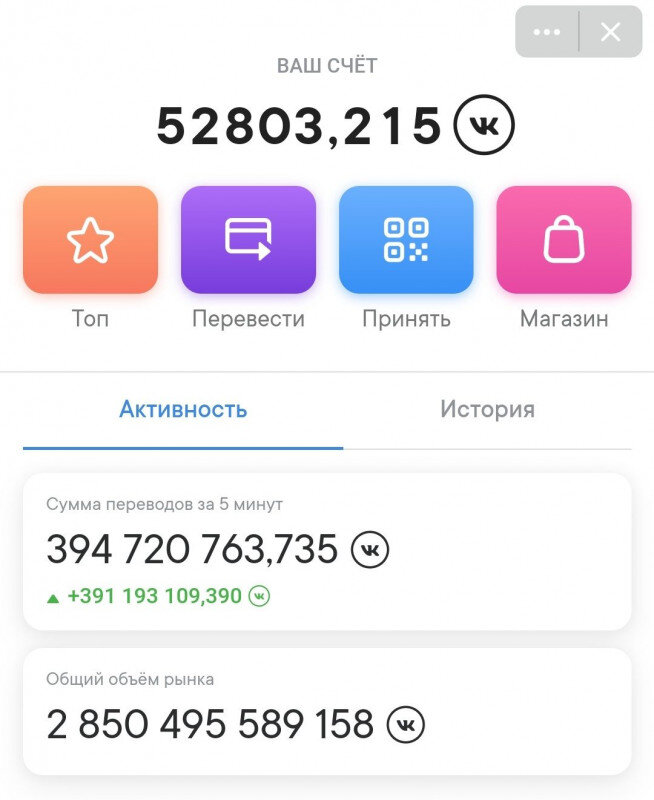Viewport: 654px width, 800px height.
Task: Select the Активность tab
Action: (183, 409)
